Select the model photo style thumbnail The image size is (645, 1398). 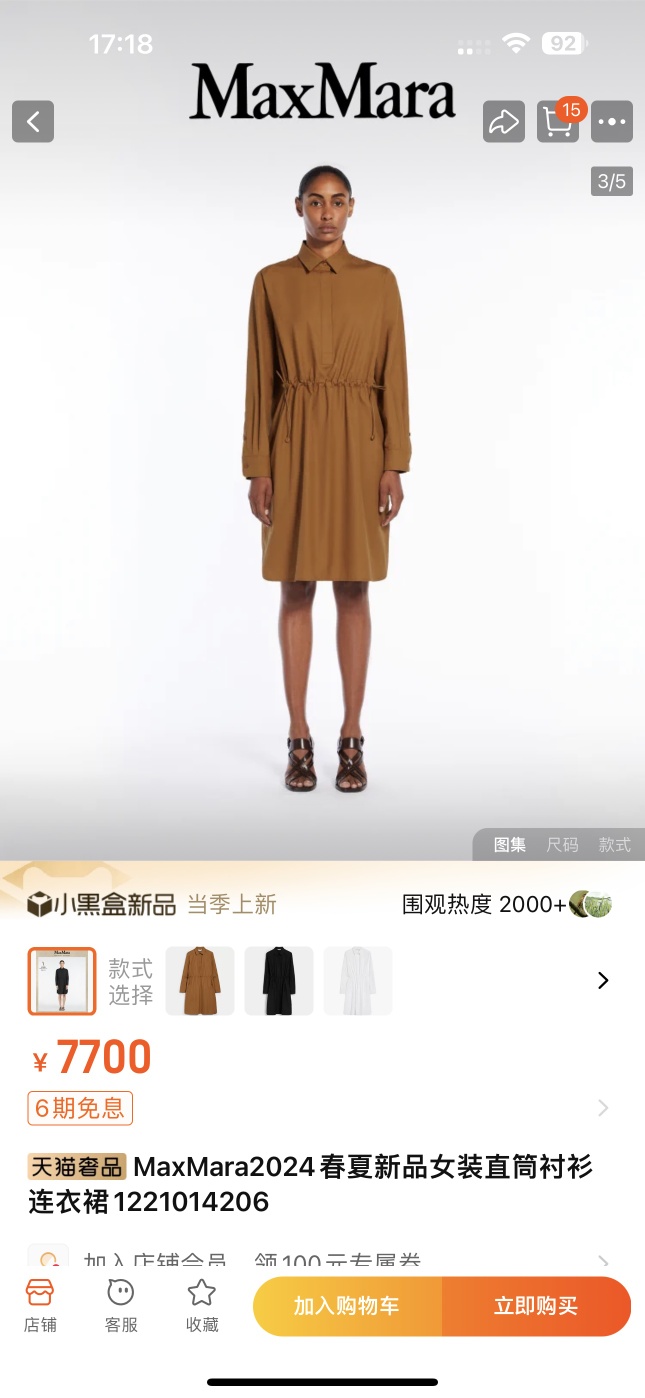(x=62, y=981)
